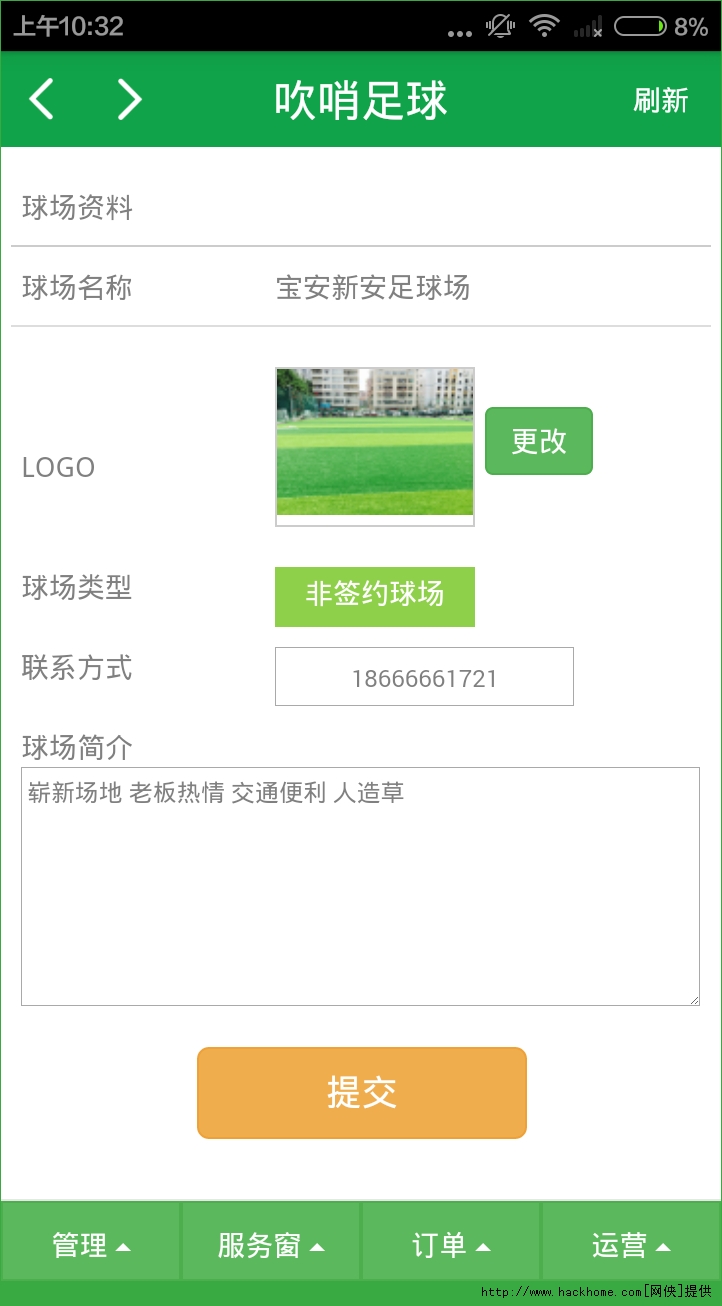
Task: Edit the 联系方式 phone number field
Action: 424,677
